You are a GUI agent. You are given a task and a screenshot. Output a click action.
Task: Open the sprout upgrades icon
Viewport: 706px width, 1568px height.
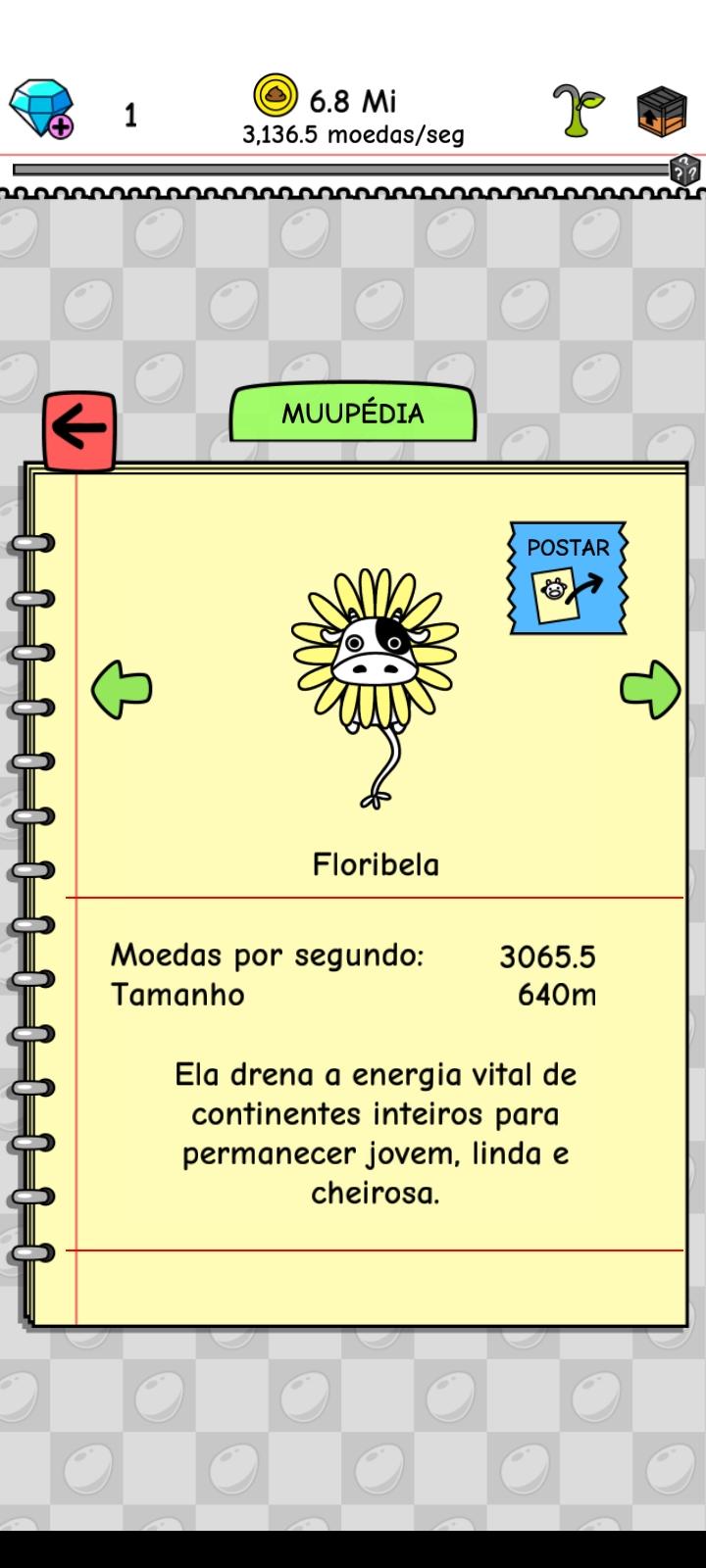tap(578, 109)
